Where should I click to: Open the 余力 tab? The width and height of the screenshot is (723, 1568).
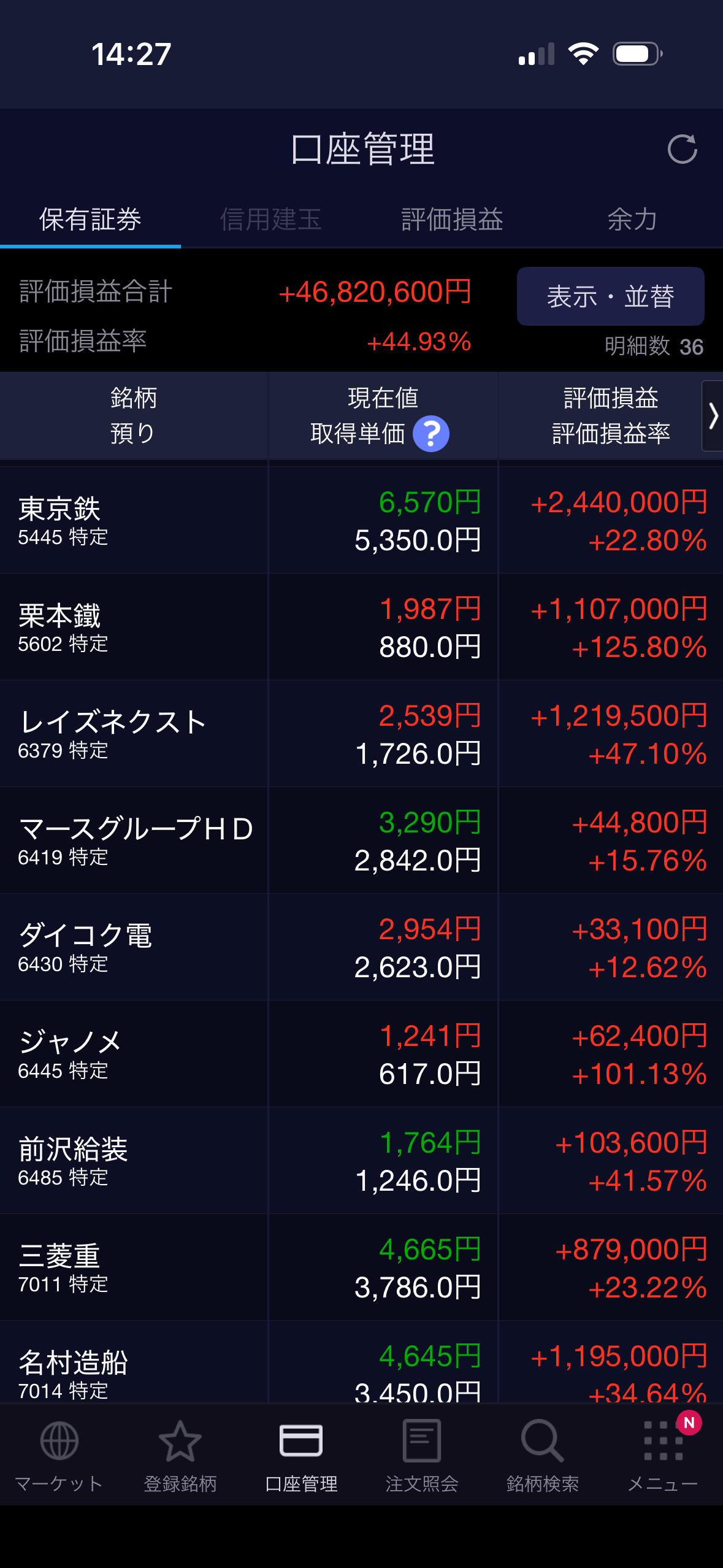point(632,220)
